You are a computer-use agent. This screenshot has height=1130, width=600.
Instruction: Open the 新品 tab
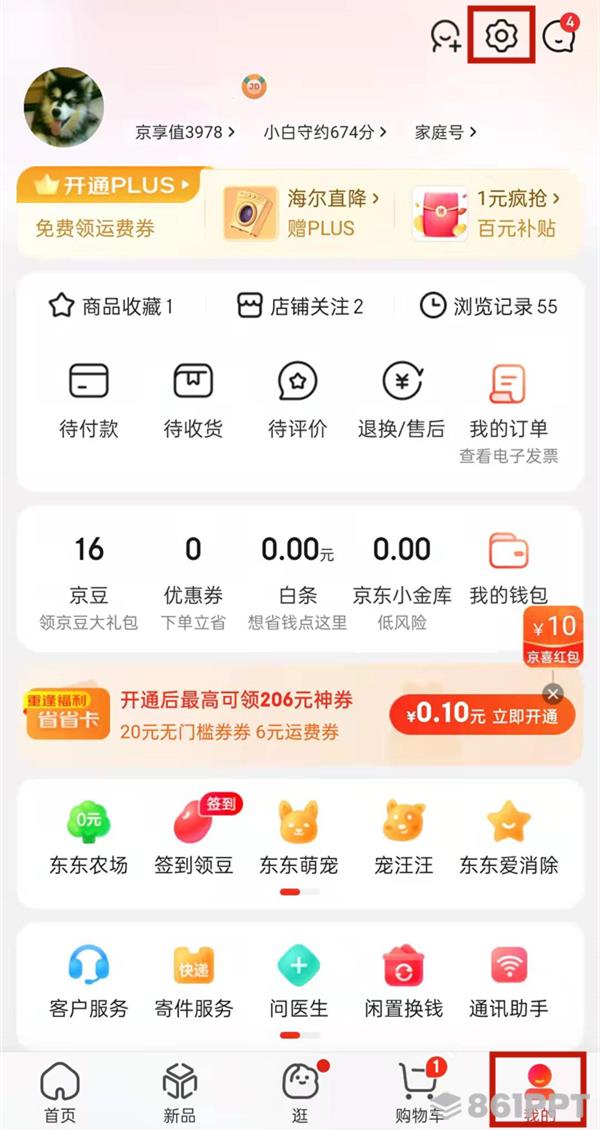click(x=179, y=1091)
